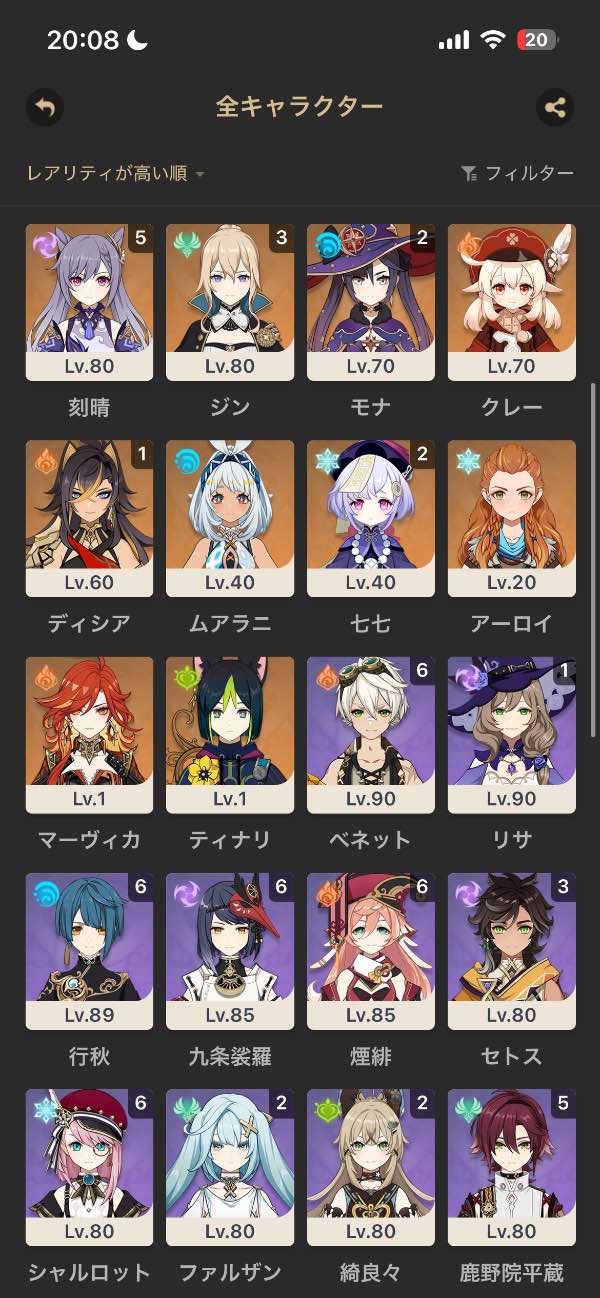The image size is (600, 1298).
Task: View ベネット character details
Action: [371, 734]
